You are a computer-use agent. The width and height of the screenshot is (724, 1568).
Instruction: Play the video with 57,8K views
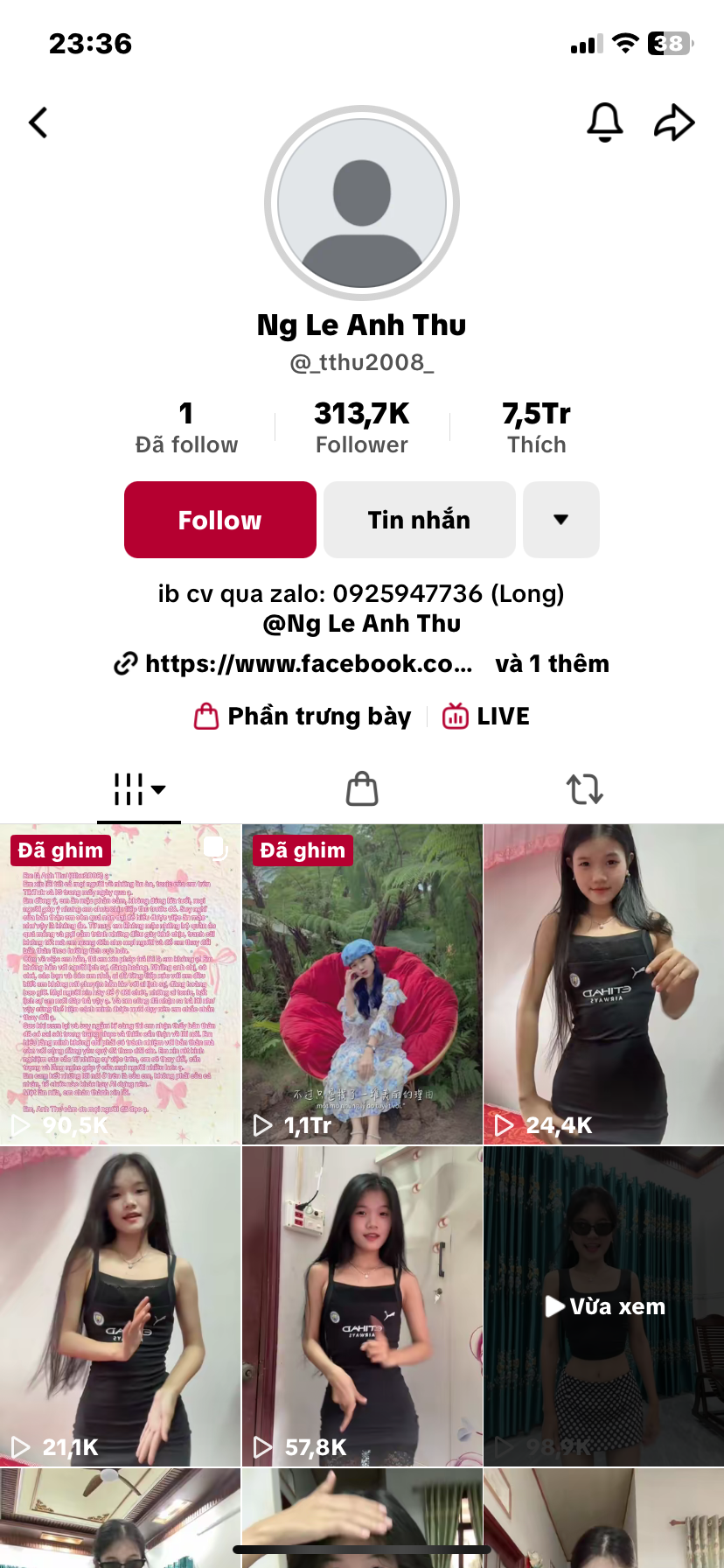362,1306
